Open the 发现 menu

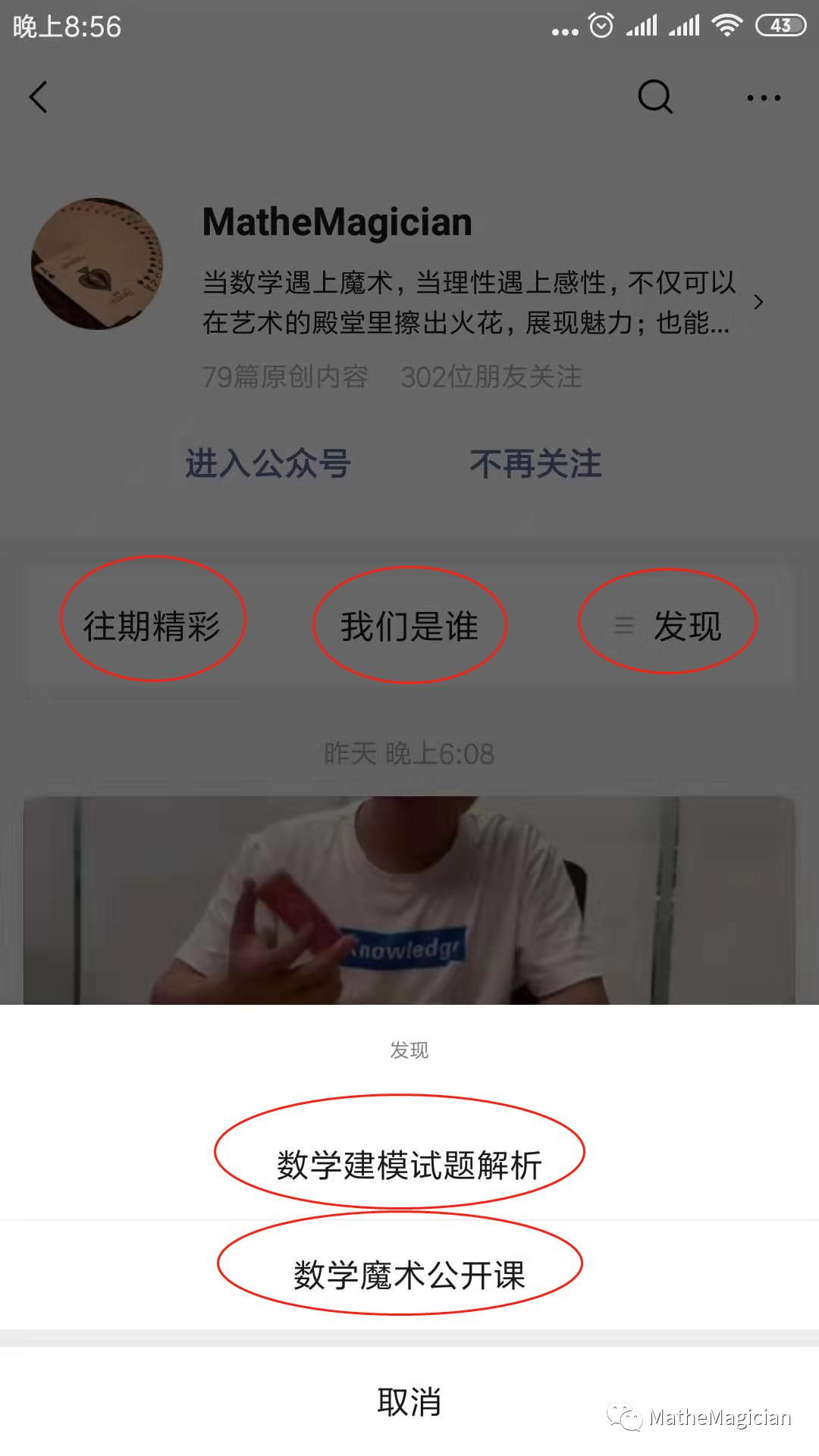click(x=669, y=626)
